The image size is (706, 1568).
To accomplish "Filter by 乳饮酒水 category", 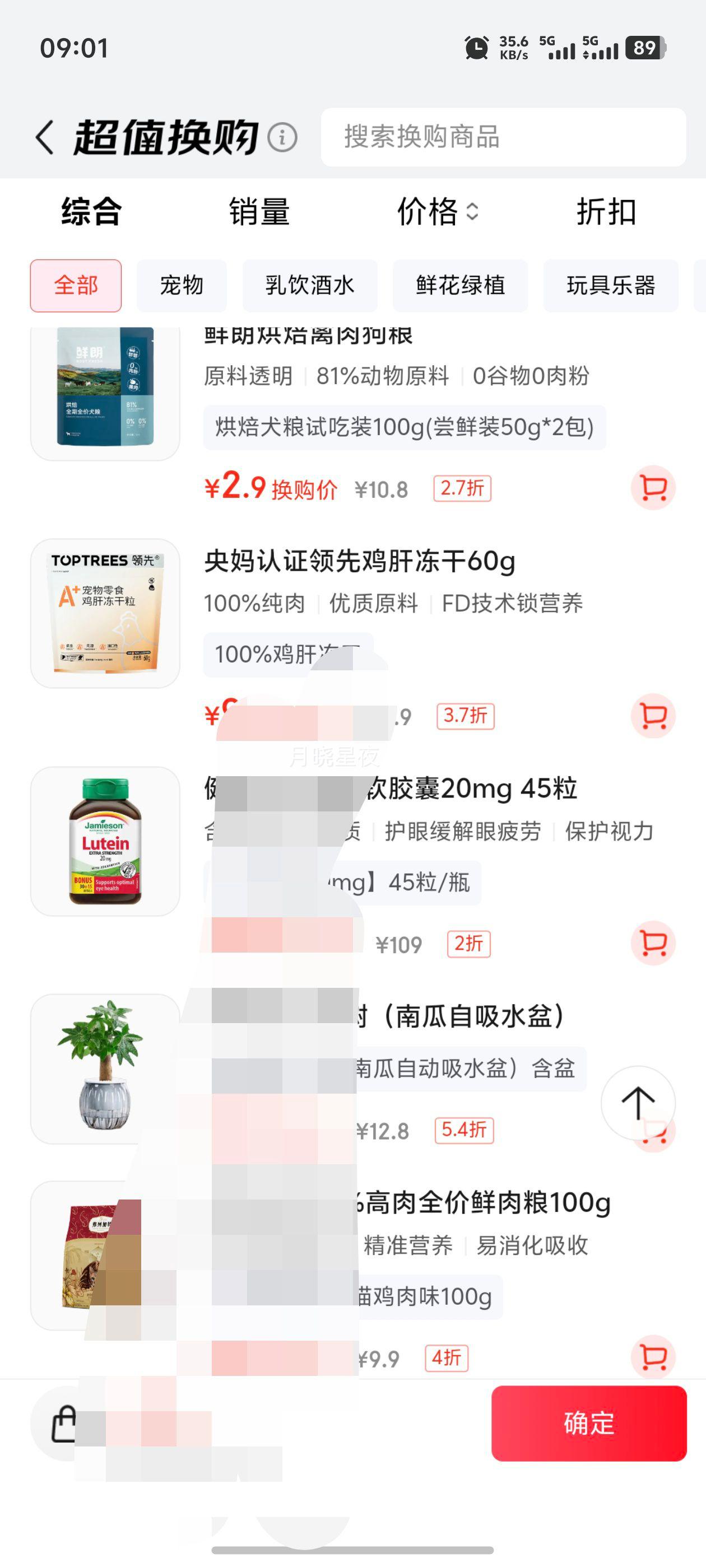I will tap(309, 286).
